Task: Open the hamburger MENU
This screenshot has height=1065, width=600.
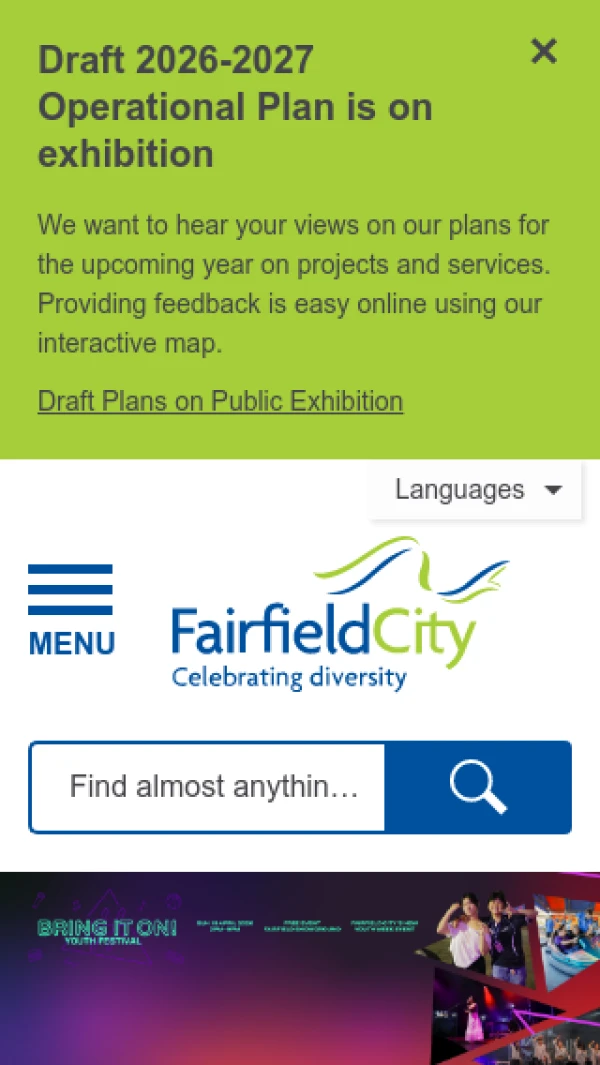Action: tap(71, 610)
